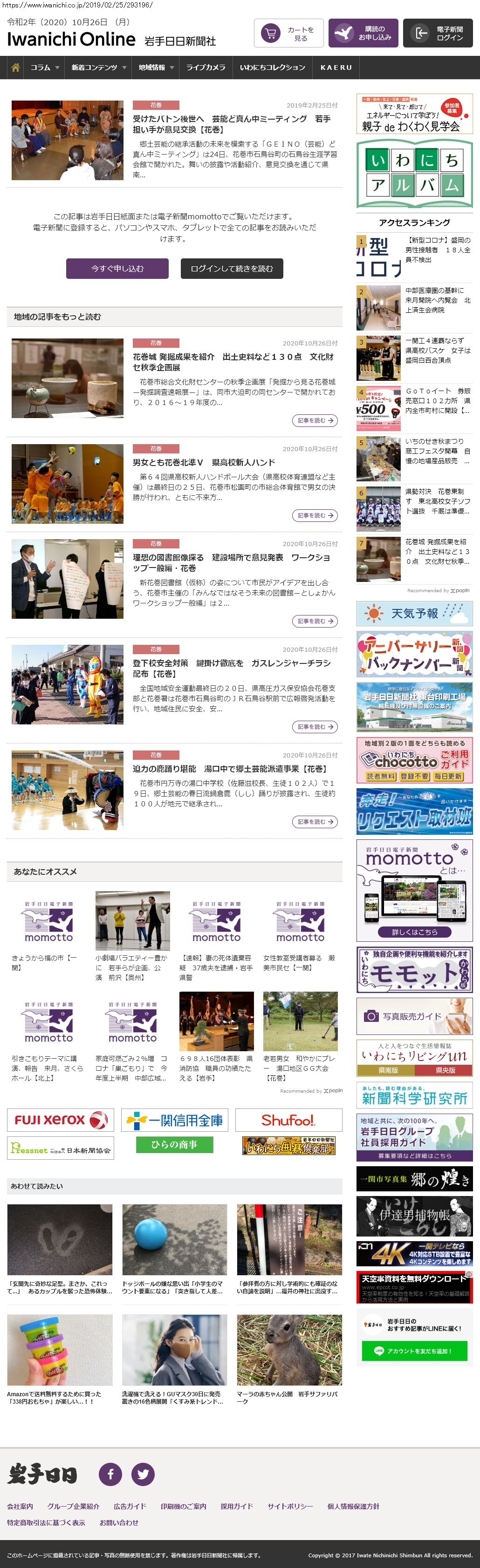Screen dimensions: 480x1568
Task: Open the momotto 詳しくはこちら banner
Action: tap(414, 932)
